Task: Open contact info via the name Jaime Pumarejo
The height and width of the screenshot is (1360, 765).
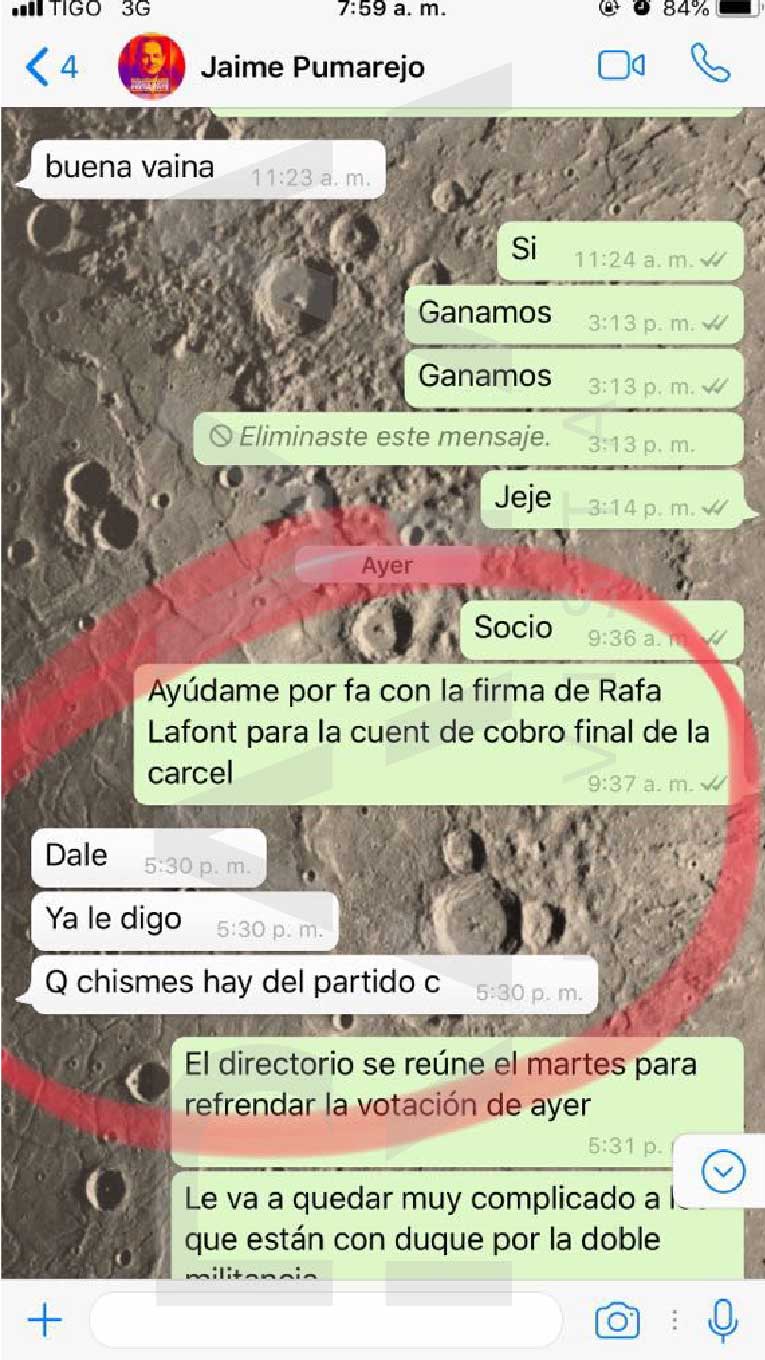Action: click(313, 66)
